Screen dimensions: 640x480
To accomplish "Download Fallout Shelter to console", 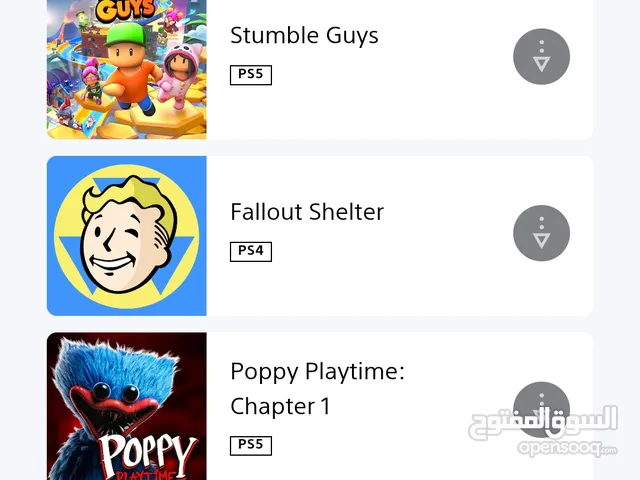I will pyautogui.click(x=541, y=233).
